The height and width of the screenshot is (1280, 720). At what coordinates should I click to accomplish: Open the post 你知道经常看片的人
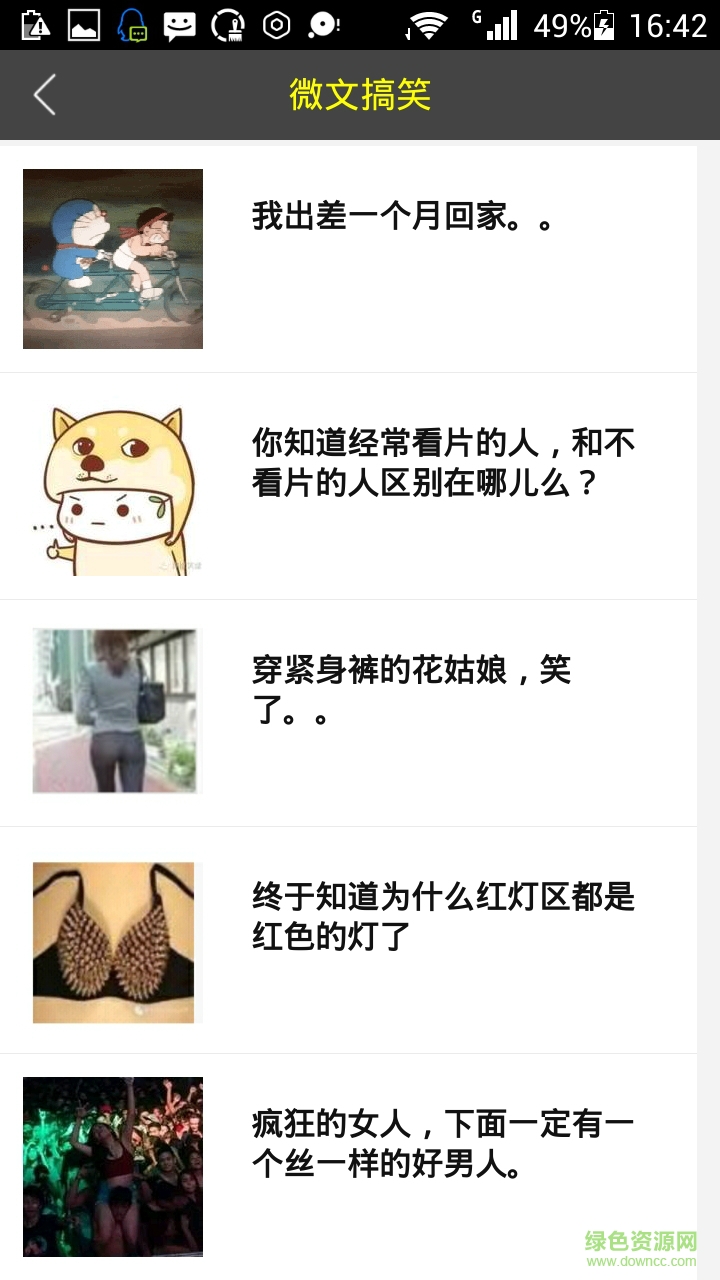442,463
